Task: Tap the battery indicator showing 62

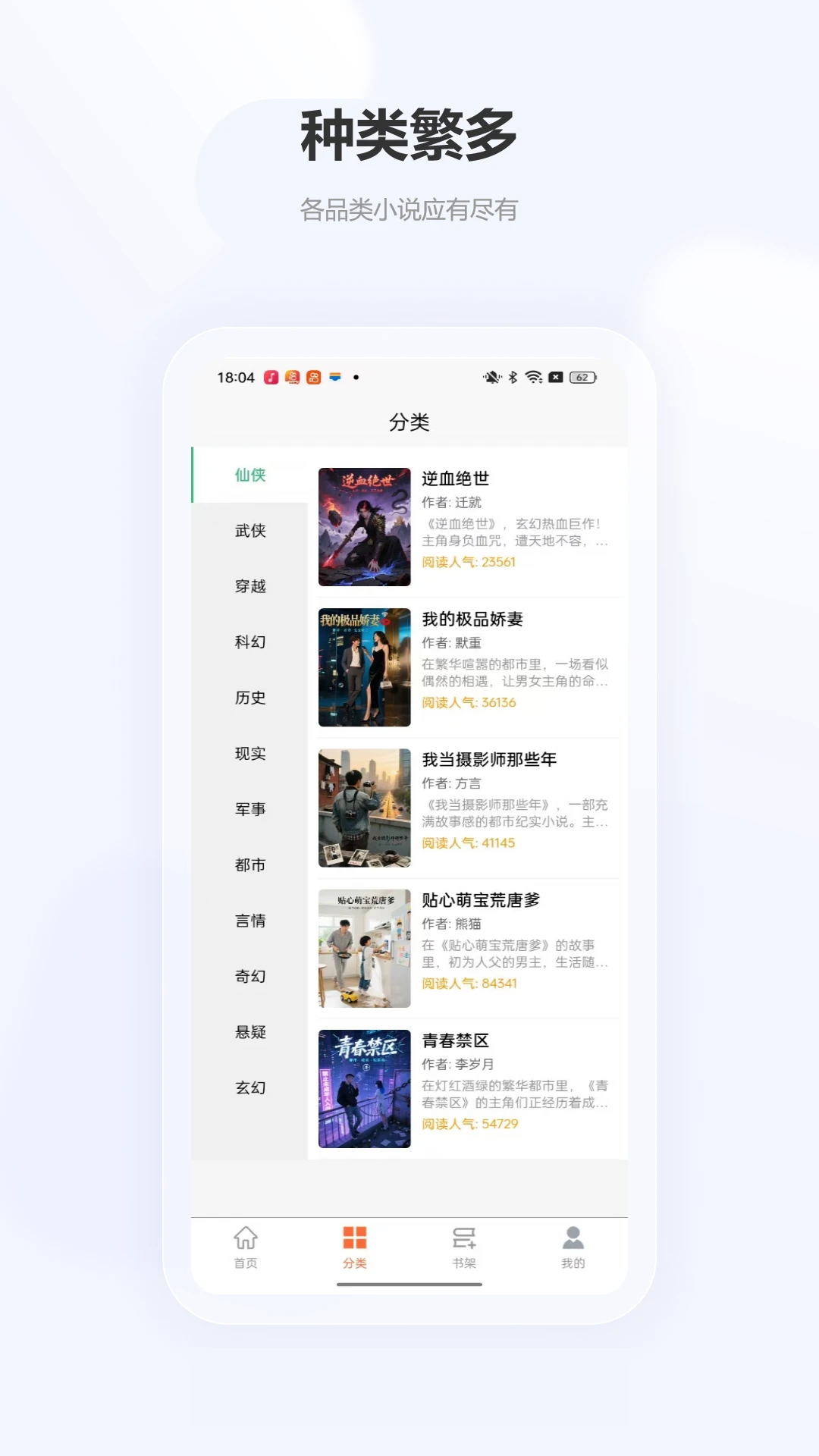Action: (x=582, y=376)
